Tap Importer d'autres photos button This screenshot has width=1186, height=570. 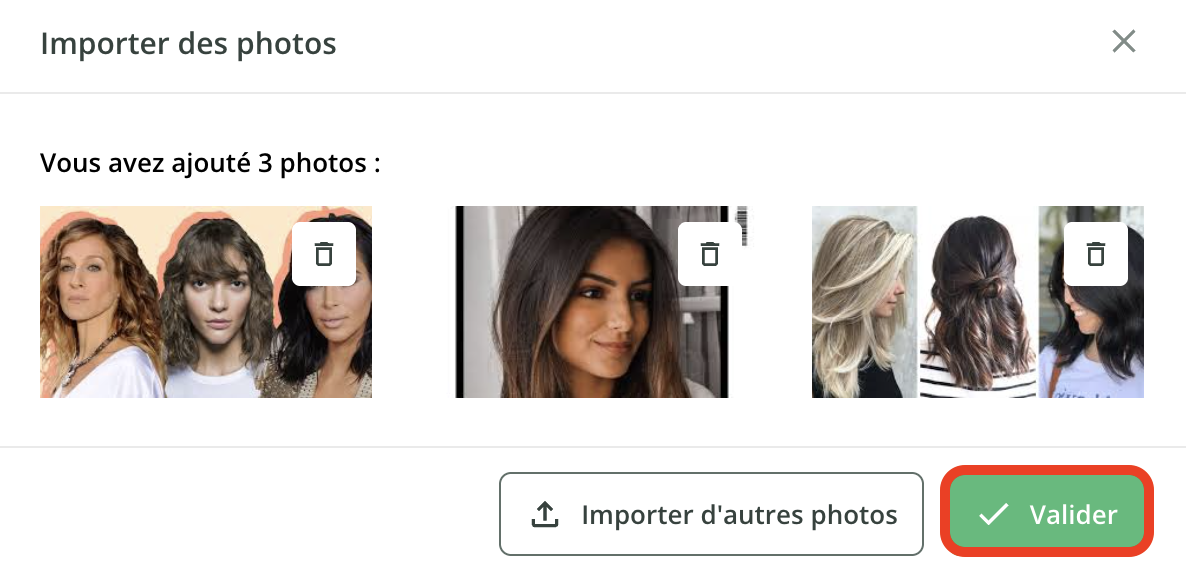tap(711, 514)
